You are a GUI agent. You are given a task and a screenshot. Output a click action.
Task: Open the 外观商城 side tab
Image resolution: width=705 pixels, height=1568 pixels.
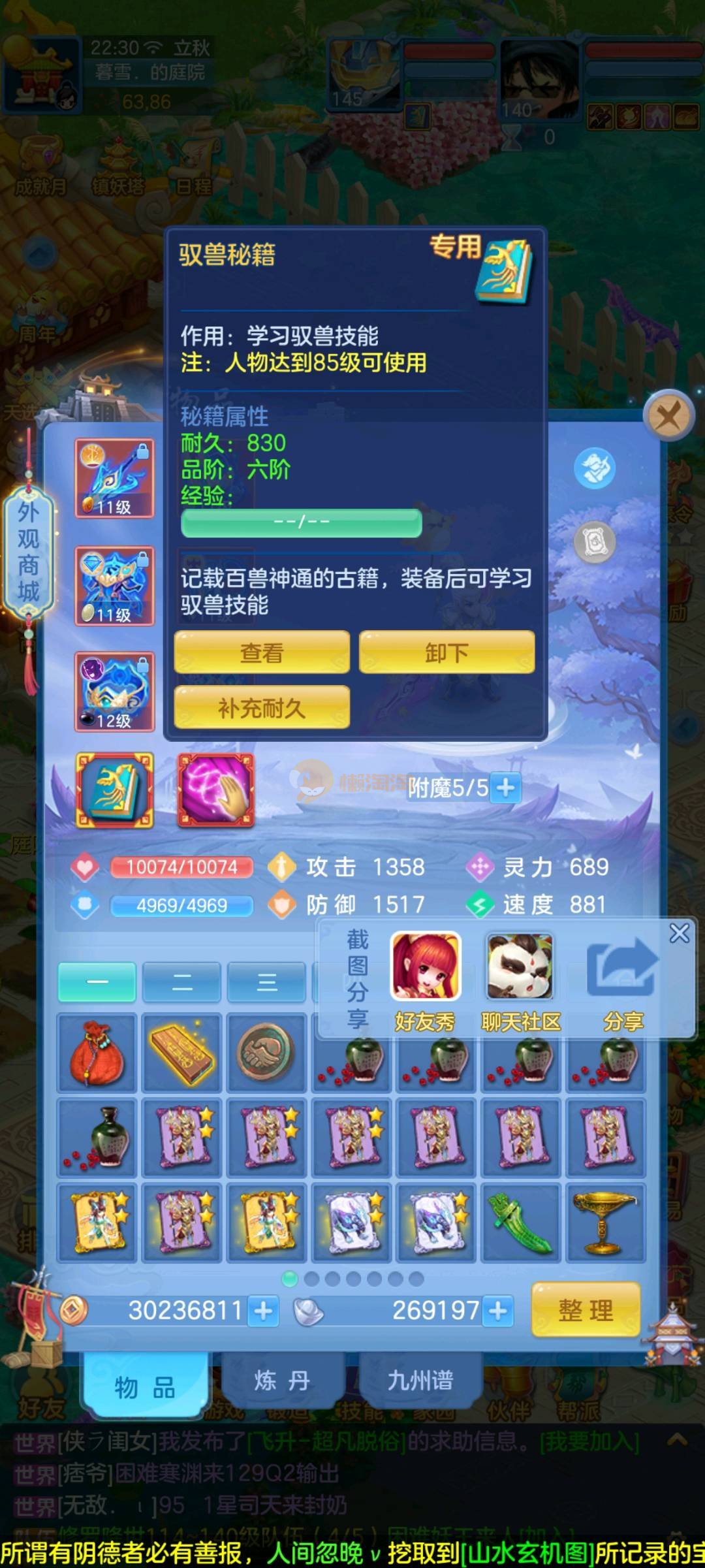(x=28, y=552)
